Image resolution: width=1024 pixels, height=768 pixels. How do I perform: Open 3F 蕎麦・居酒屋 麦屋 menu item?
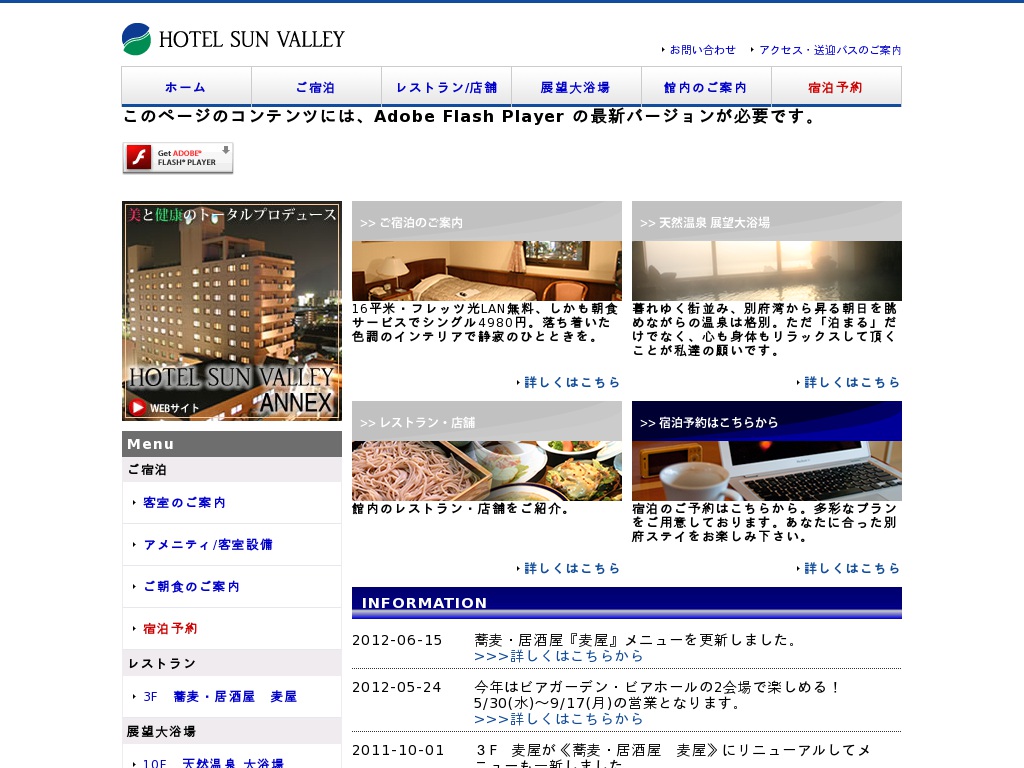220,697
